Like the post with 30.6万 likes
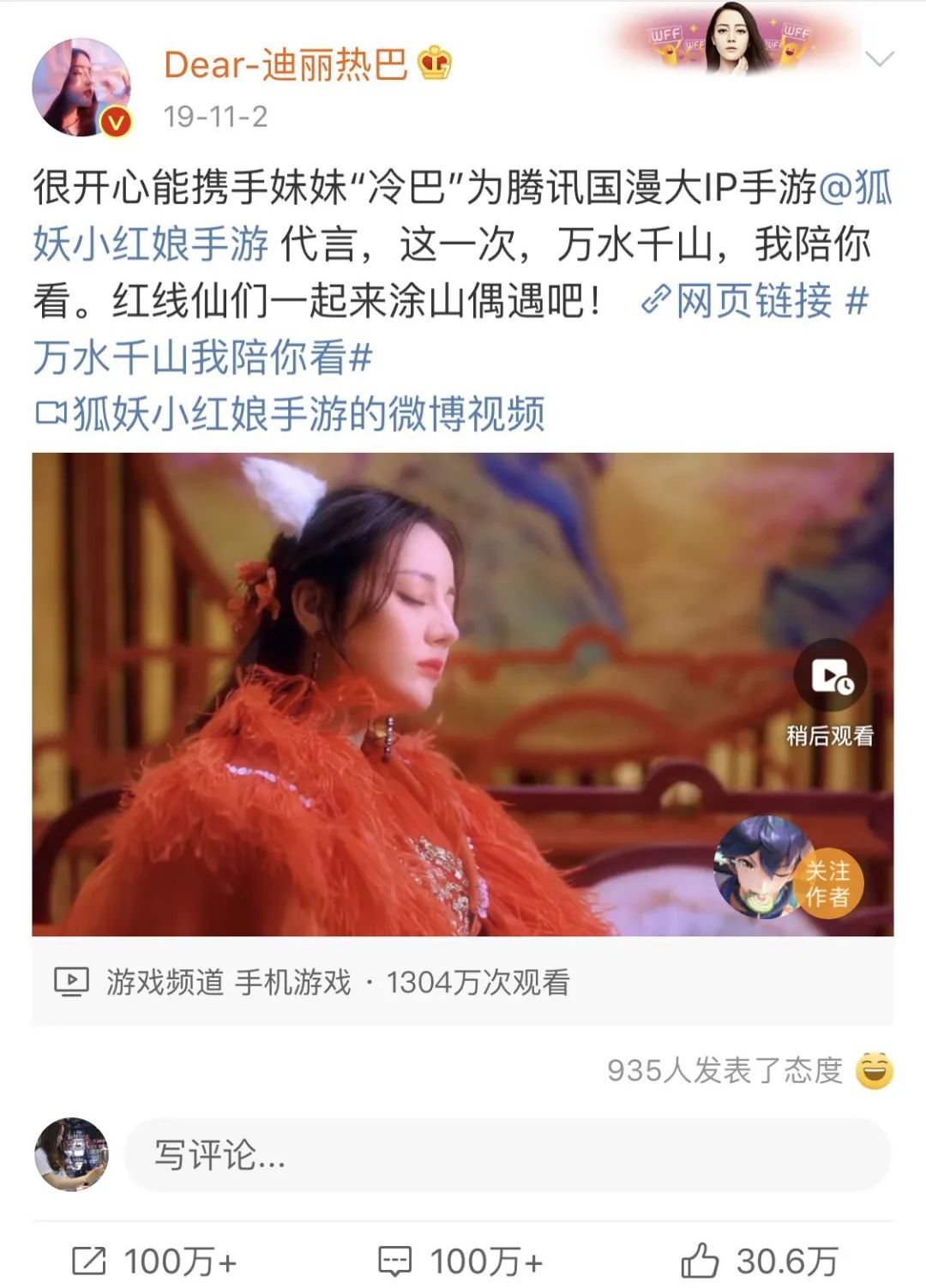 759,1261
